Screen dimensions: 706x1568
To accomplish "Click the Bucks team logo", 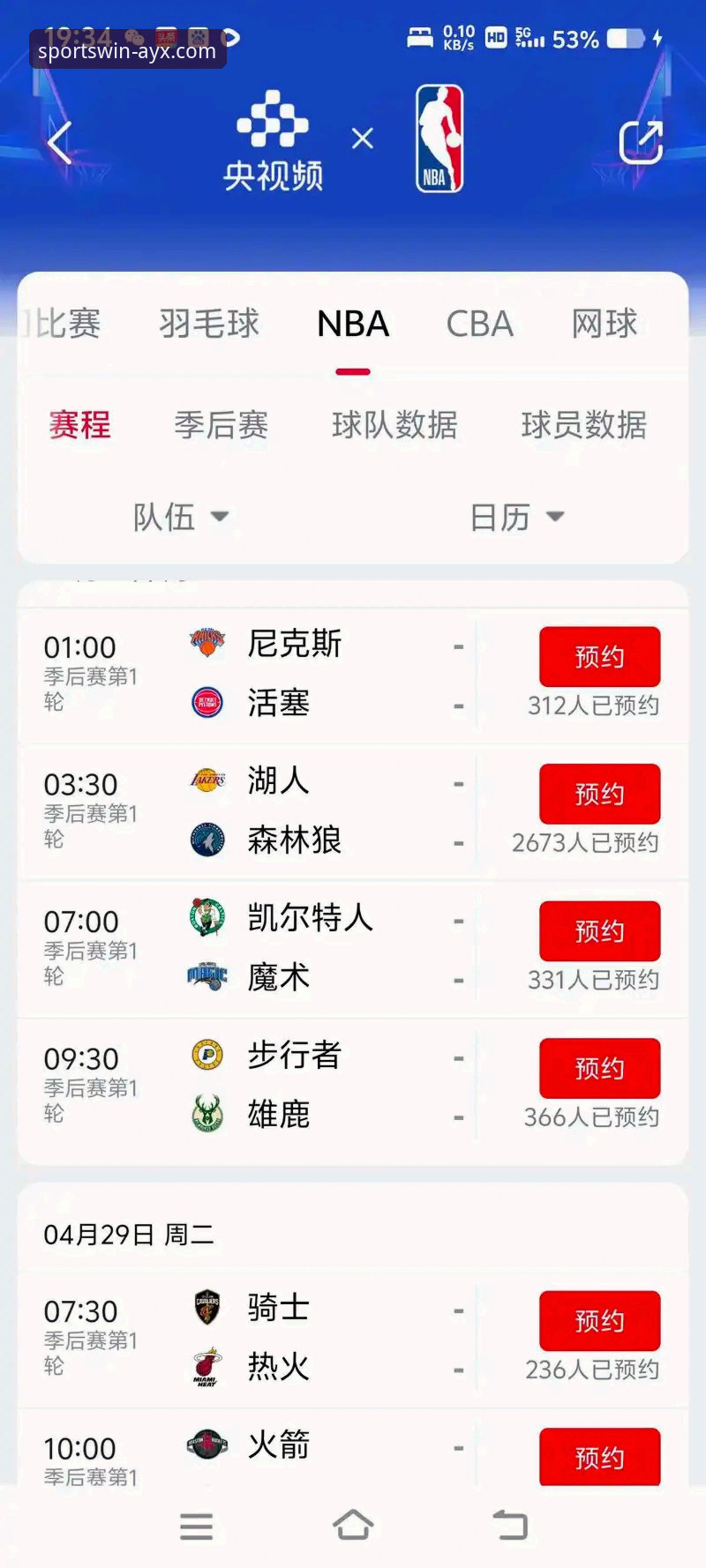I will (207, 1115).
